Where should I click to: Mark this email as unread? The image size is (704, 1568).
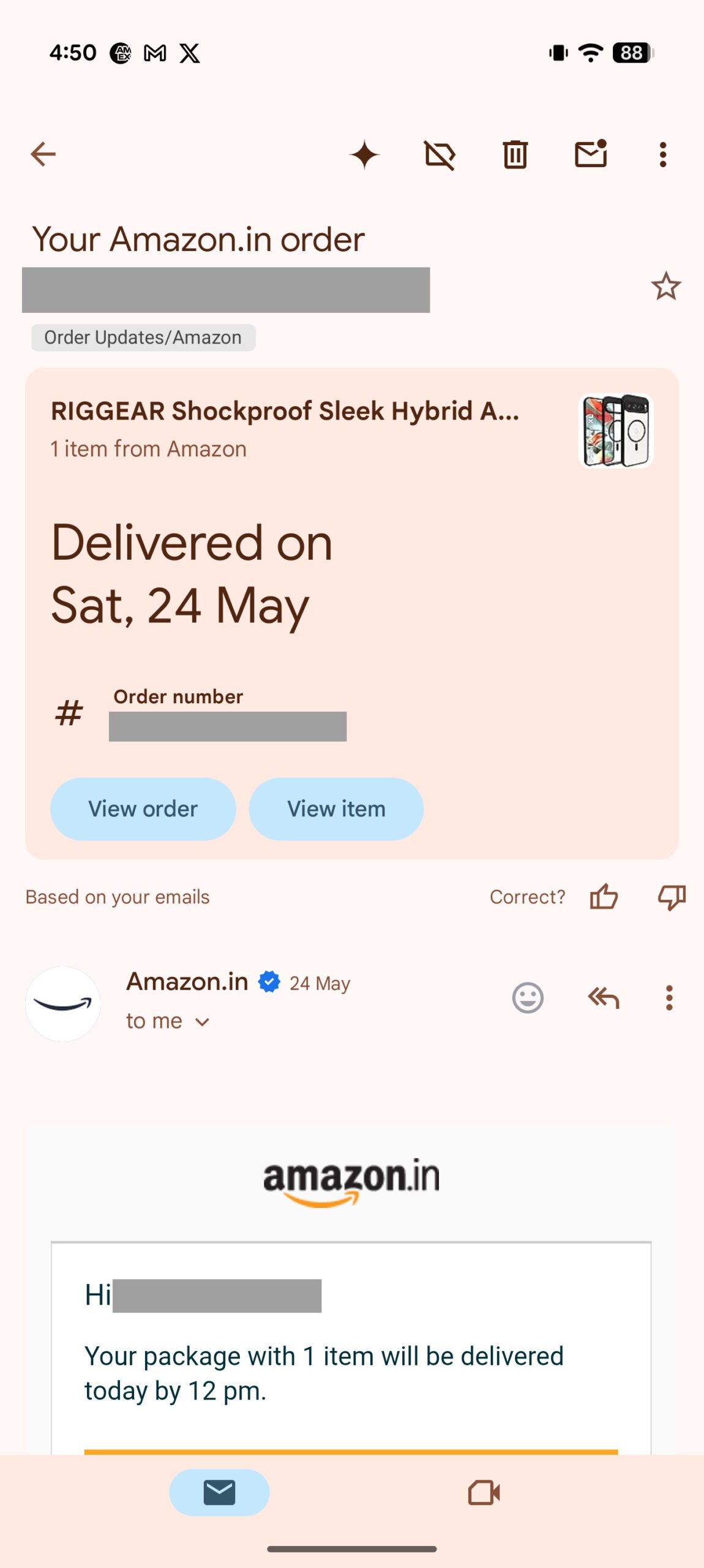(x=590, y=154)
